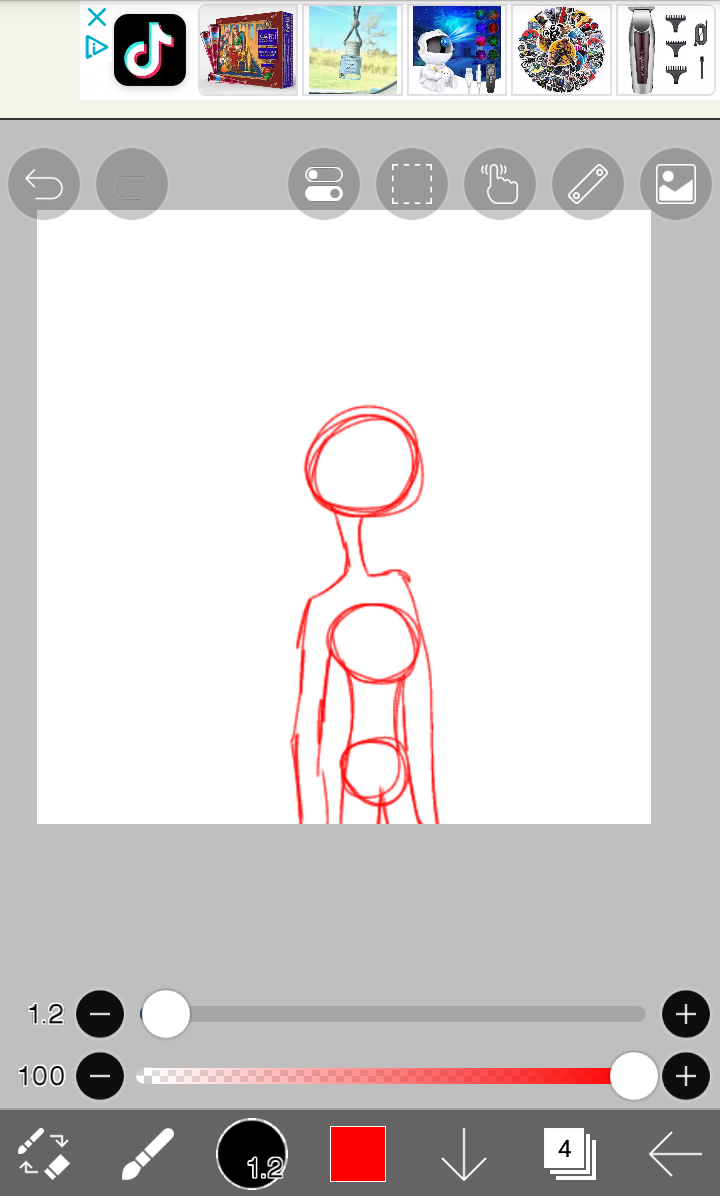
Task: Redo the undone stroke
Action: [132, 184]
